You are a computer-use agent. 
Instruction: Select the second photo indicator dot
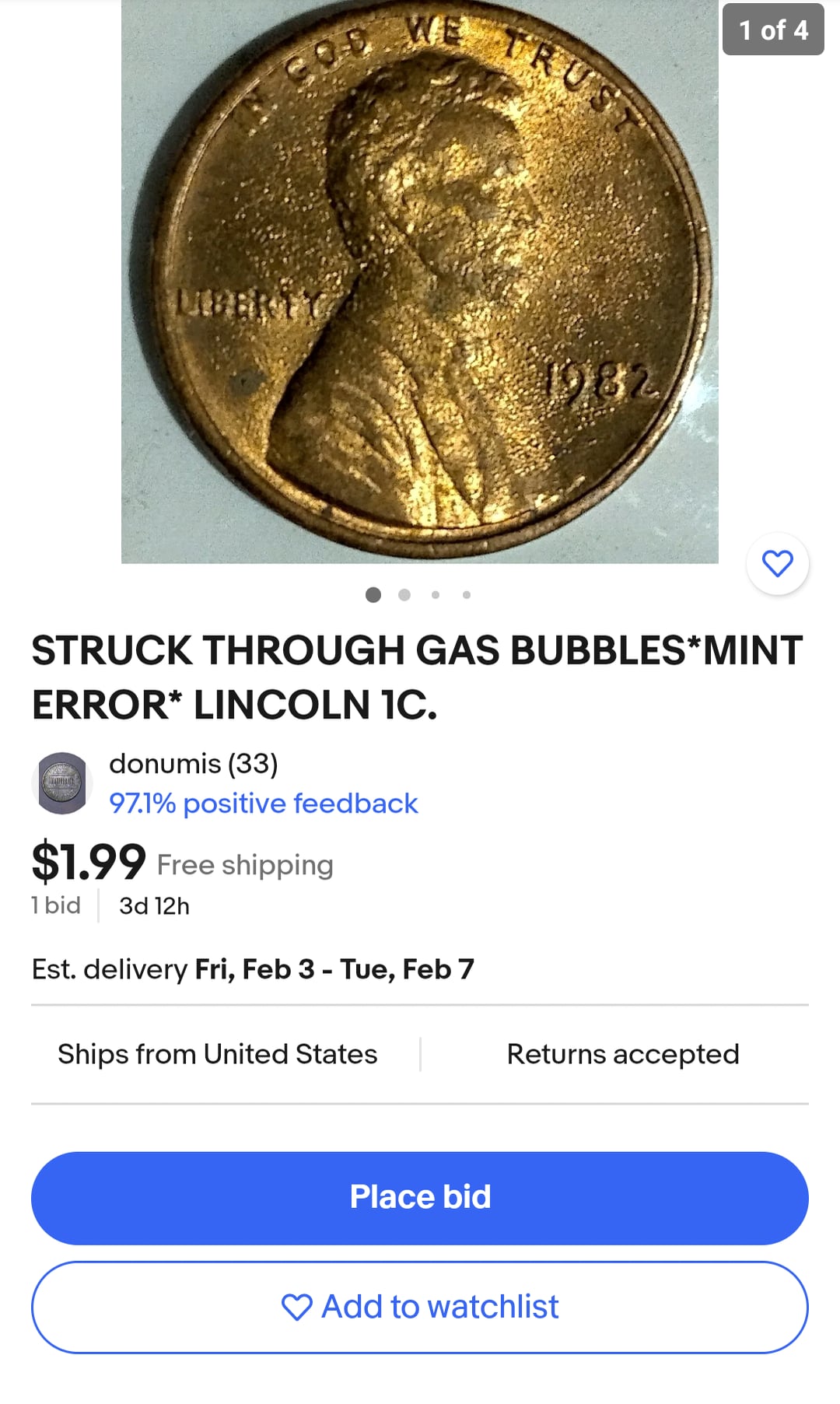point(404,595)
